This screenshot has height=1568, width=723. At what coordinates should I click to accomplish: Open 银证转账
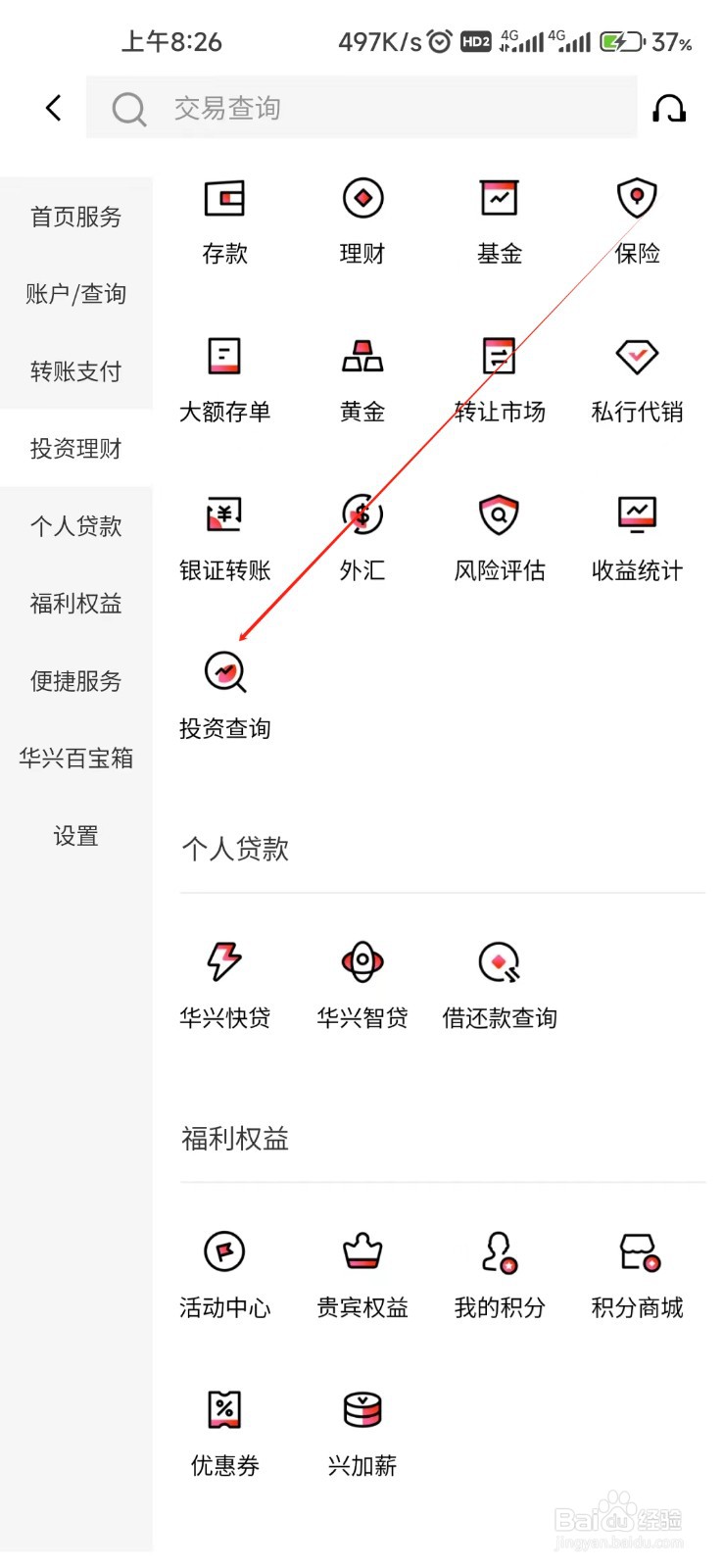(x=225, y=538)
